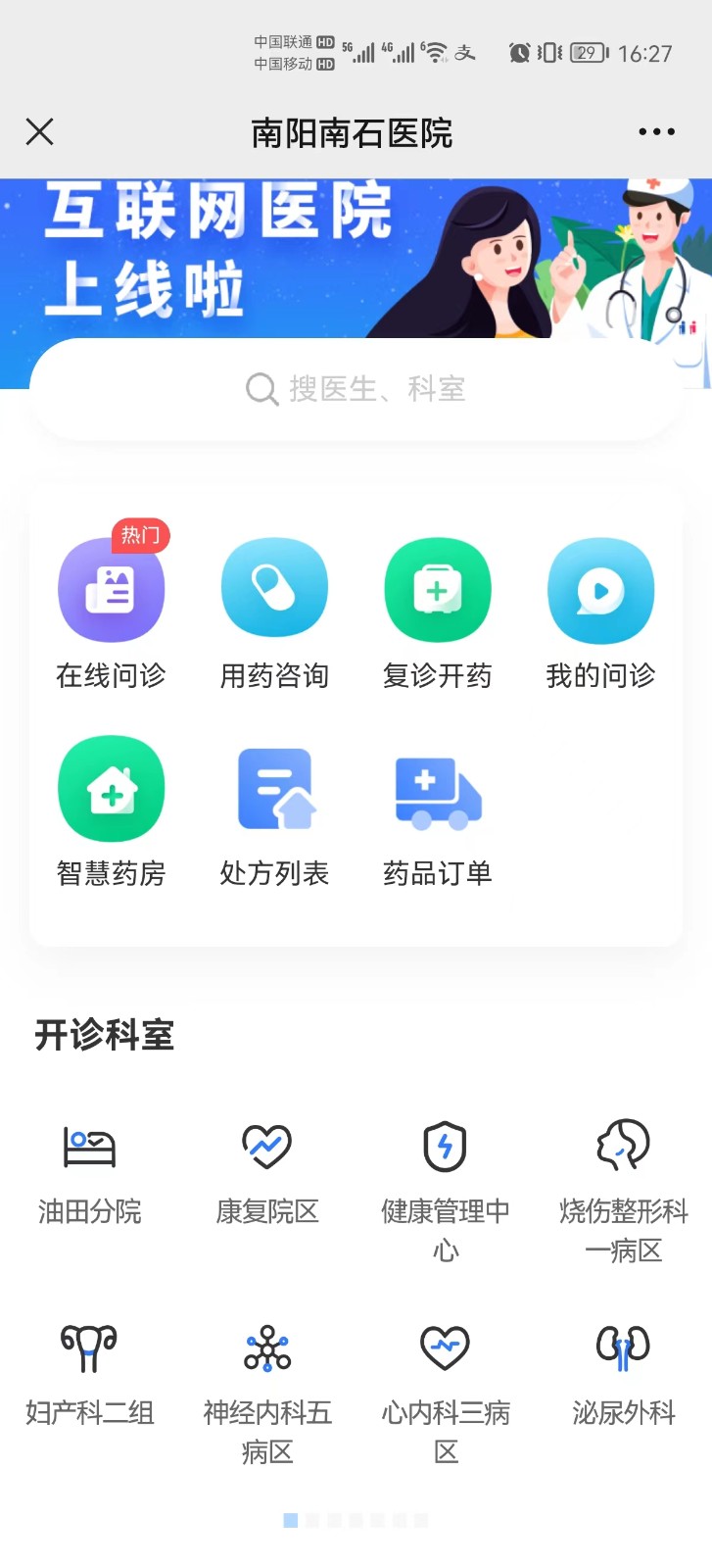Image resolution: width=712 pixels, height=1568 pixels.
Task: Close the 南阳南石医院 page
Action: pos(40,132)
